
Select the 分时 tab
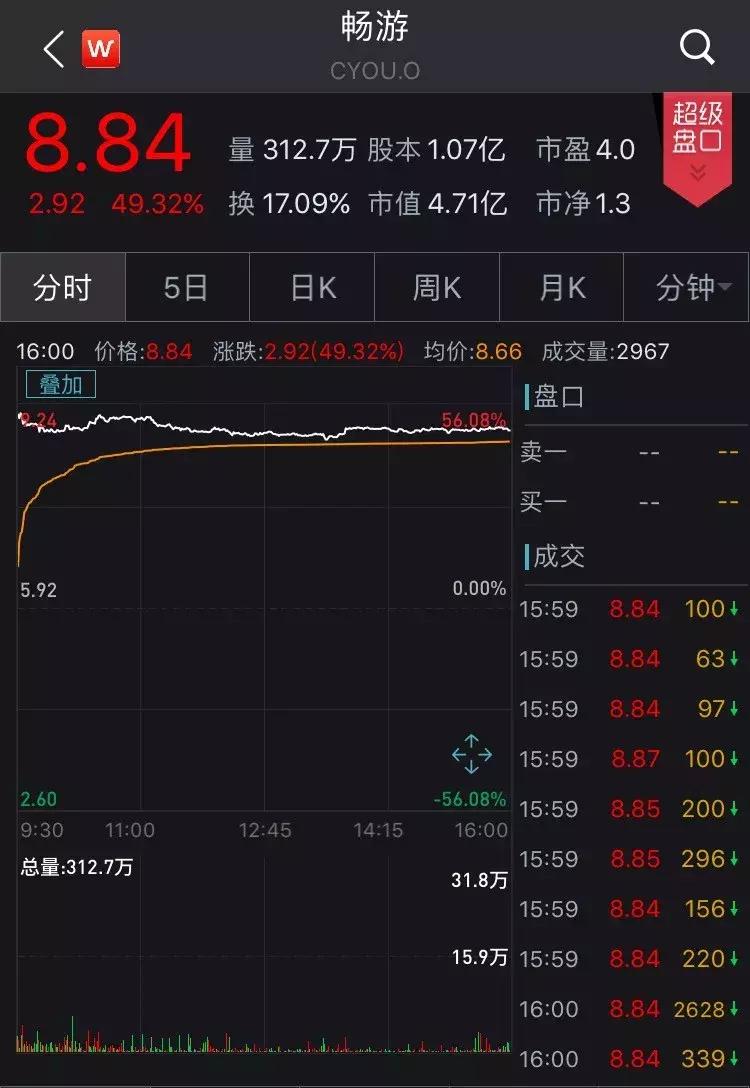point(62,287)
